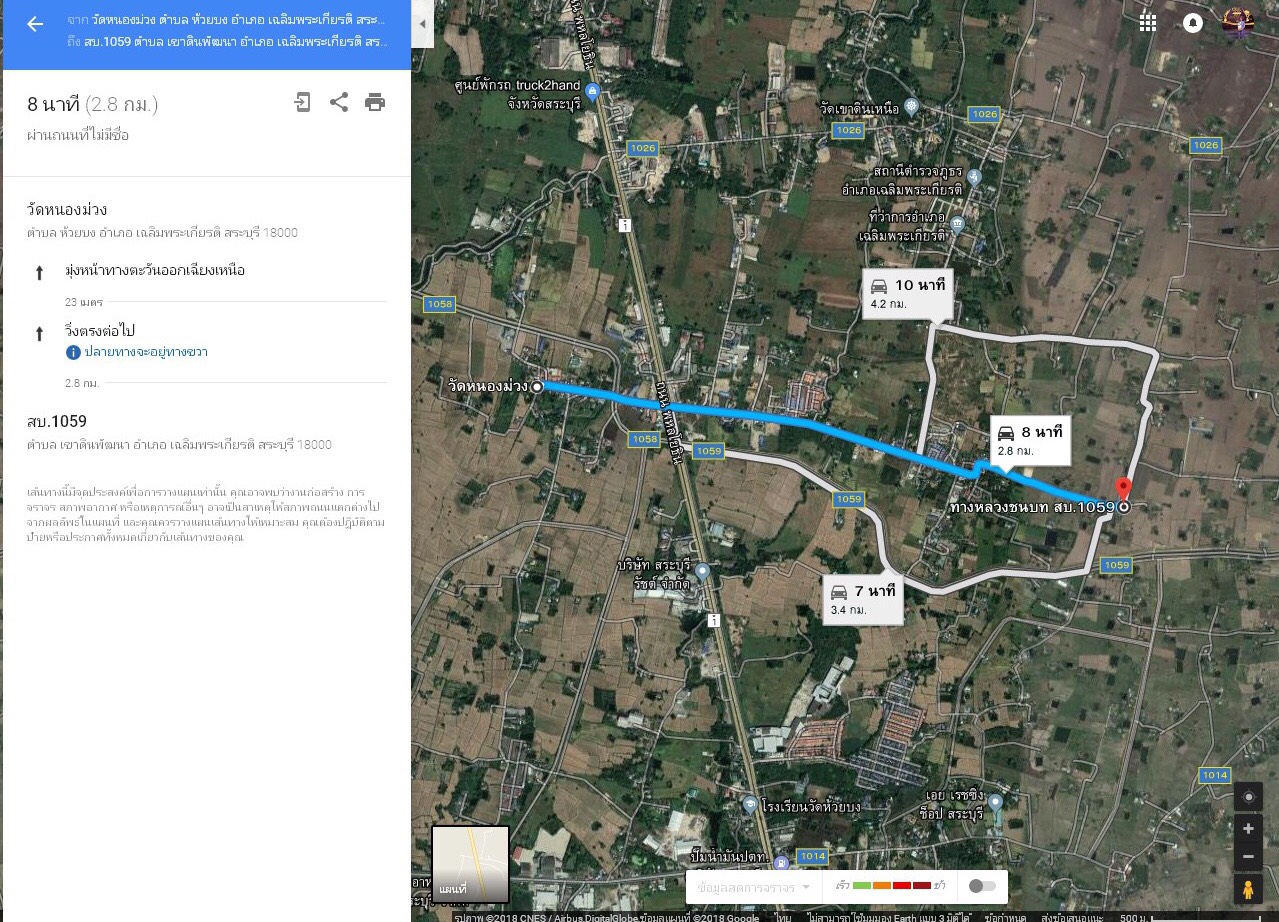The height and width of the screenshot is (922, 1279).
Task: Open the โรงเรียนวัดห้วยบง place marker
Action: (x=750, y=804)
